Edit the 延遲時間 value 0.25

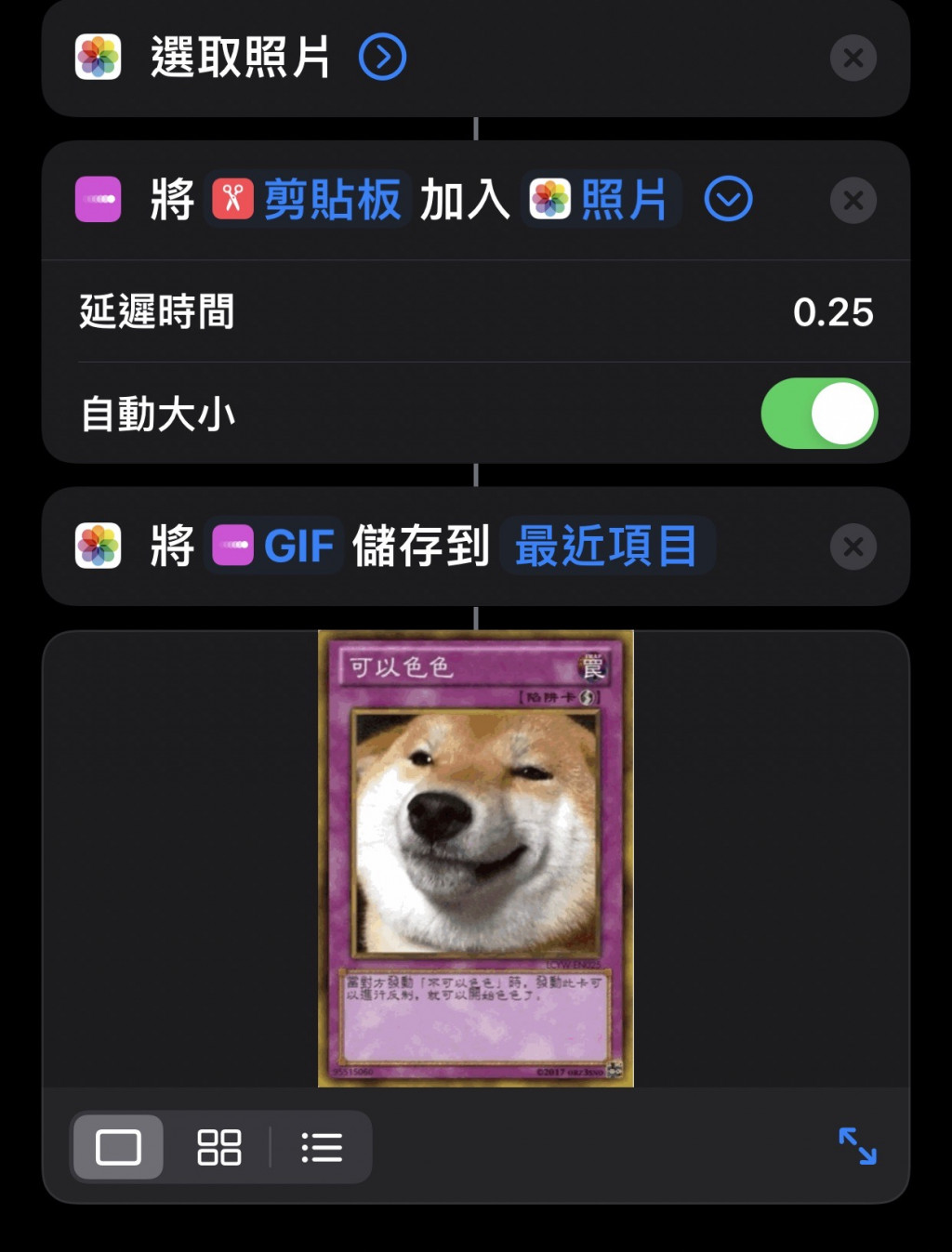pos(832,312)
